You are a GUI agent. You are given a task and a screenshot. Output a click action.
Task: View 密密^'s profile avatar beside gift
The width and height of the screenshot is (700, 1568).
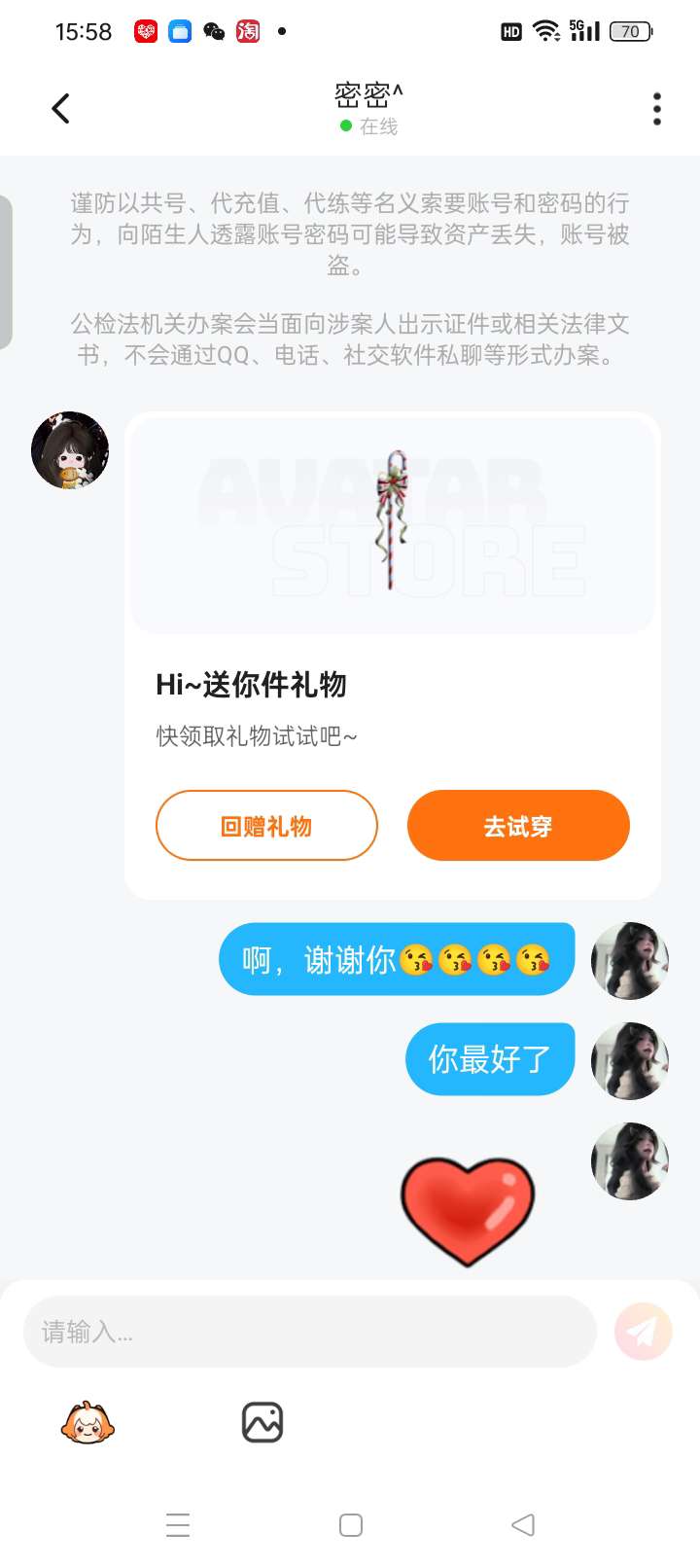(70, 449)
